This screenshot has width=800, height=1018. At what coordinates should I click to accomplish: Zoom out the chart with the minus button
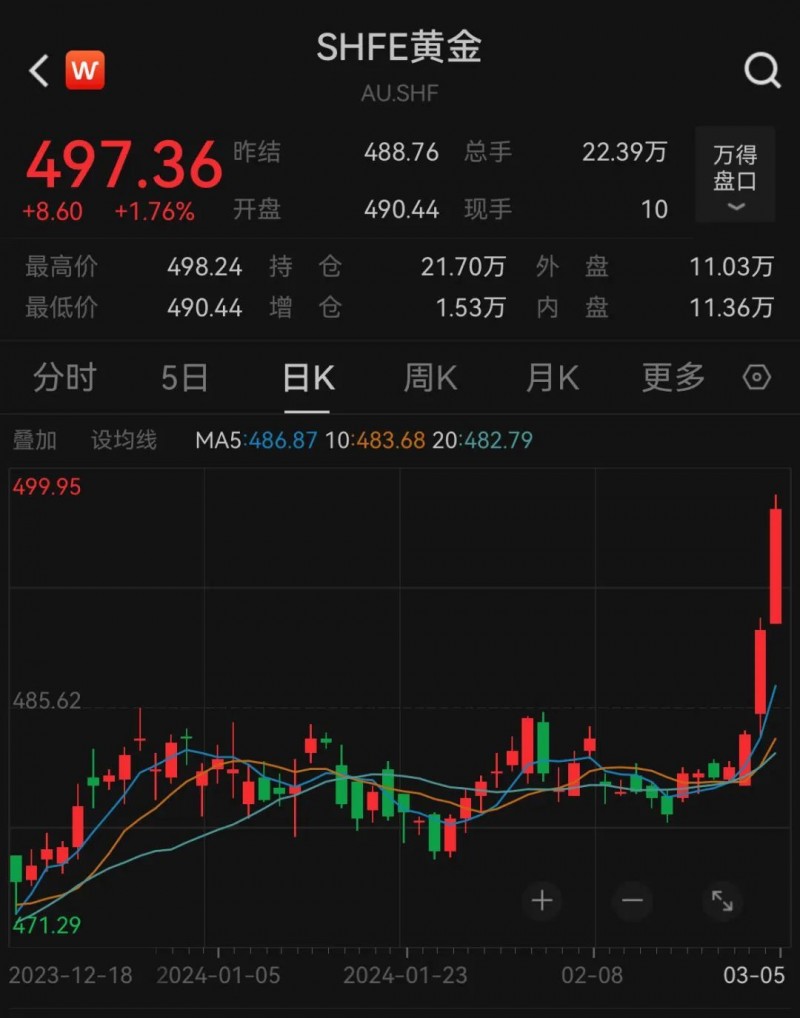pyautogui.click(x=632, y=901)
